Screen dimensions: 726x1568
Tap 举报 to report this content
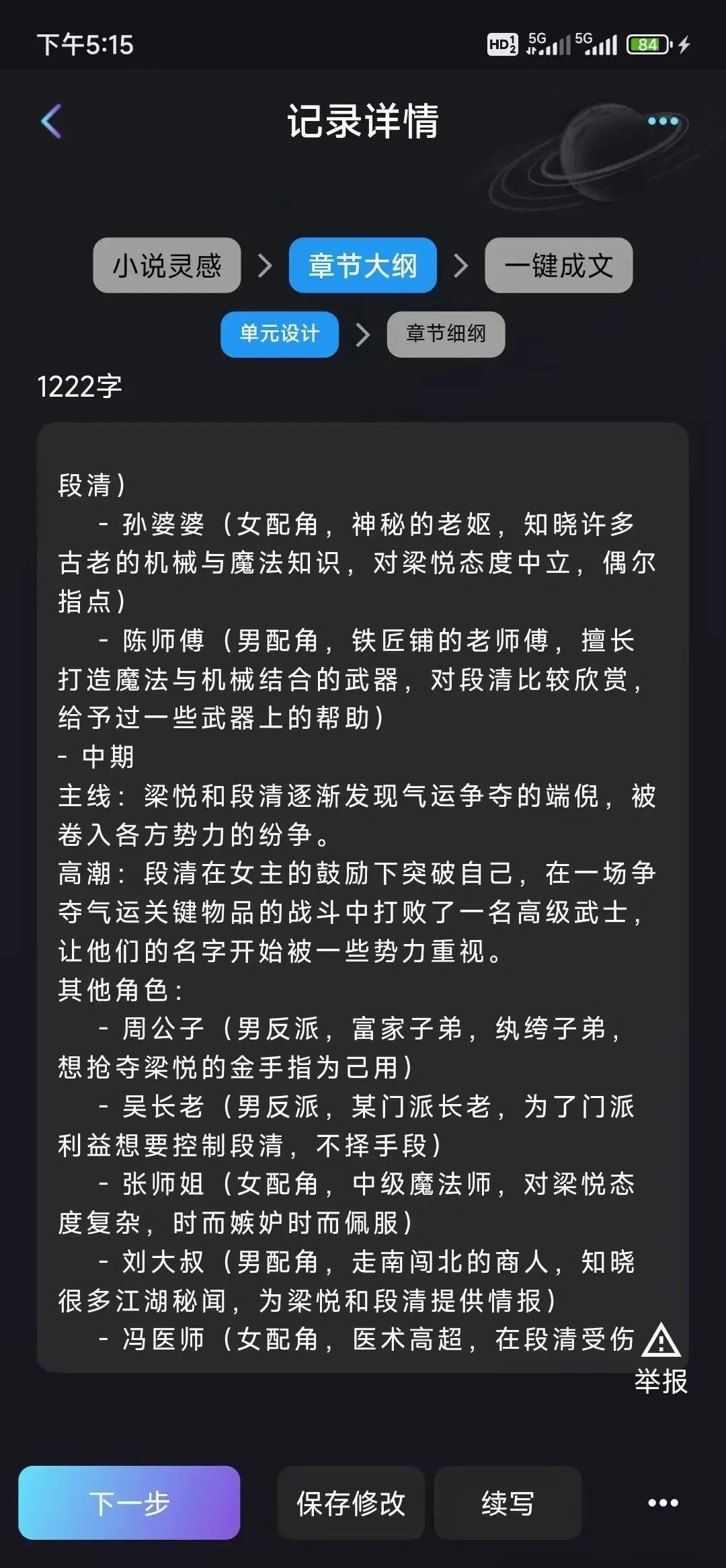pyautogui.click(x=661, y=1358)
